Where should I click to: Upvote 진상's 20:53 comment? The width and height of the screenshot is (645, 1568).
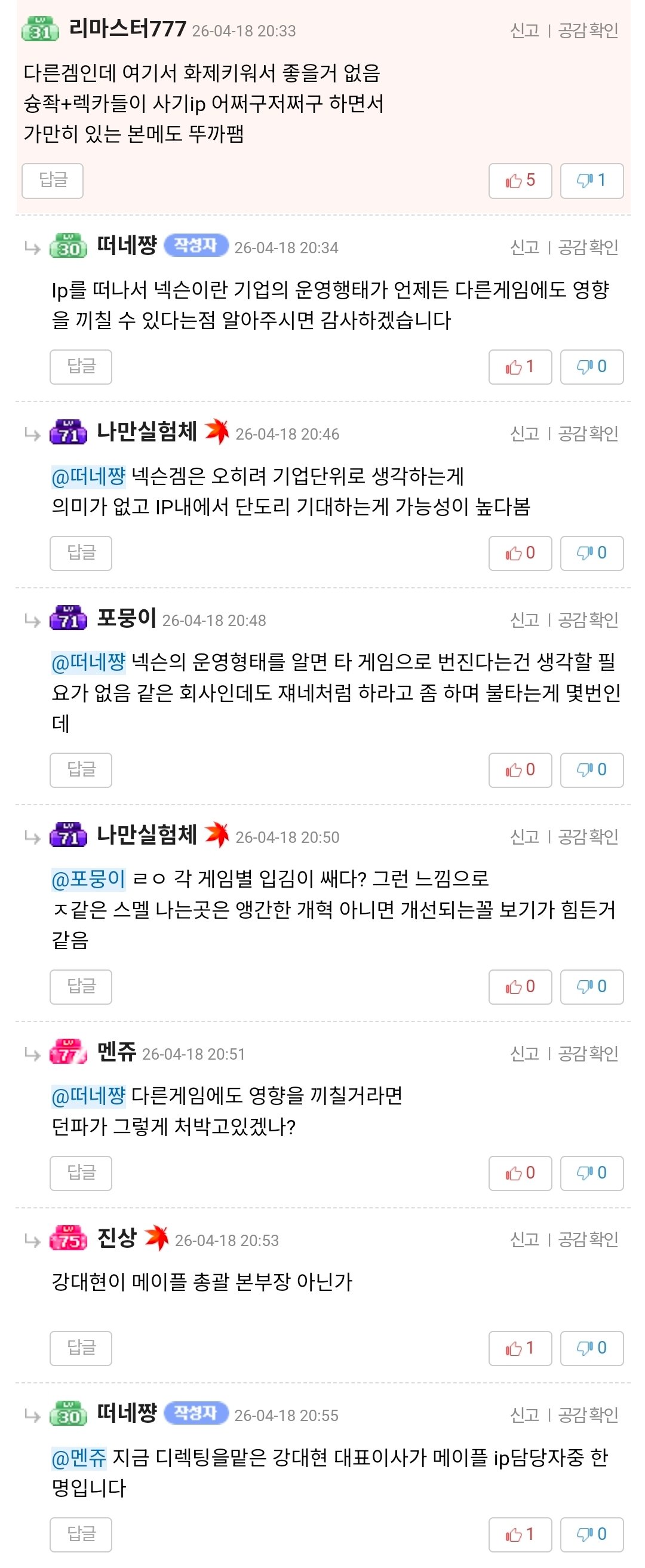520,1348
